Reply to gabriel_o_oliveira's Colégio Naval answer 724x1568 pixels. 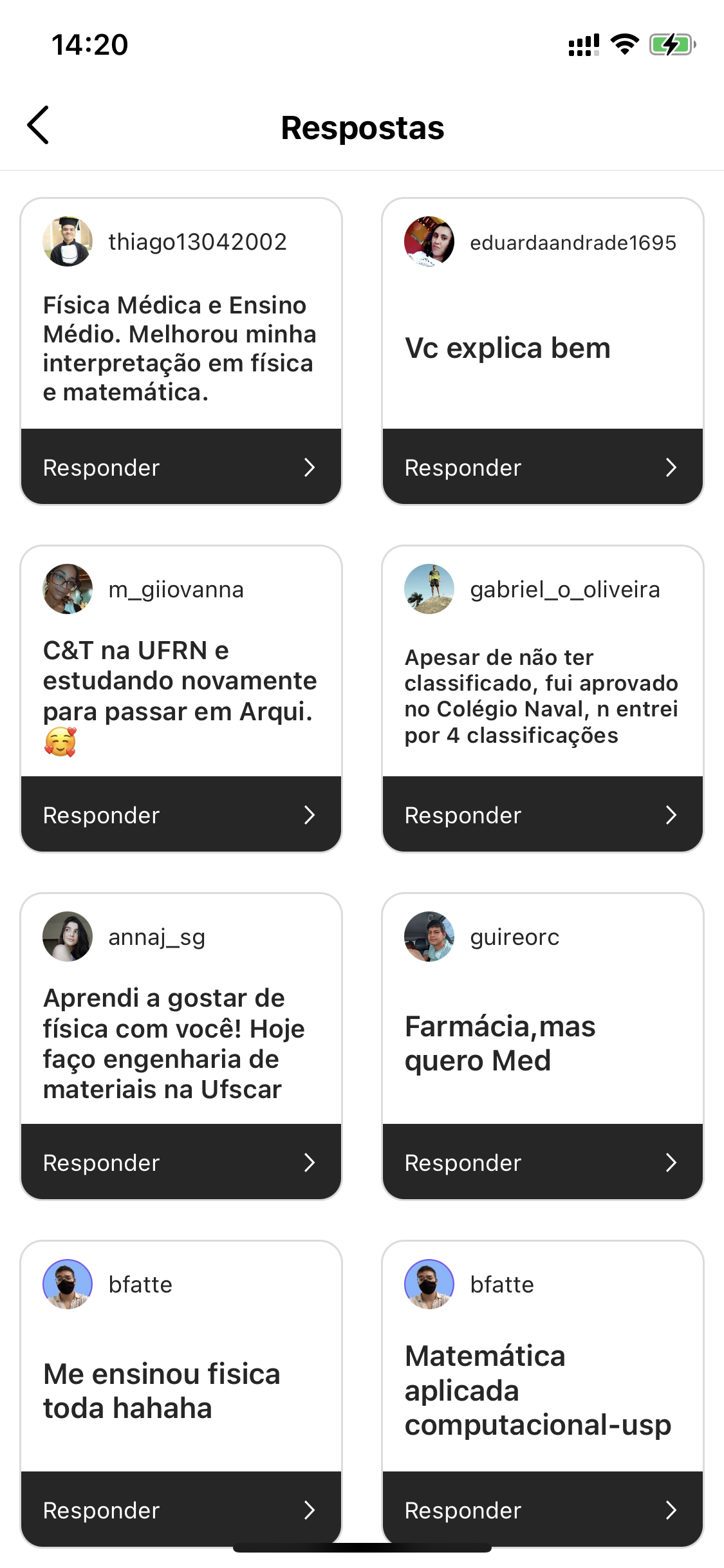[x=543, y=815]
